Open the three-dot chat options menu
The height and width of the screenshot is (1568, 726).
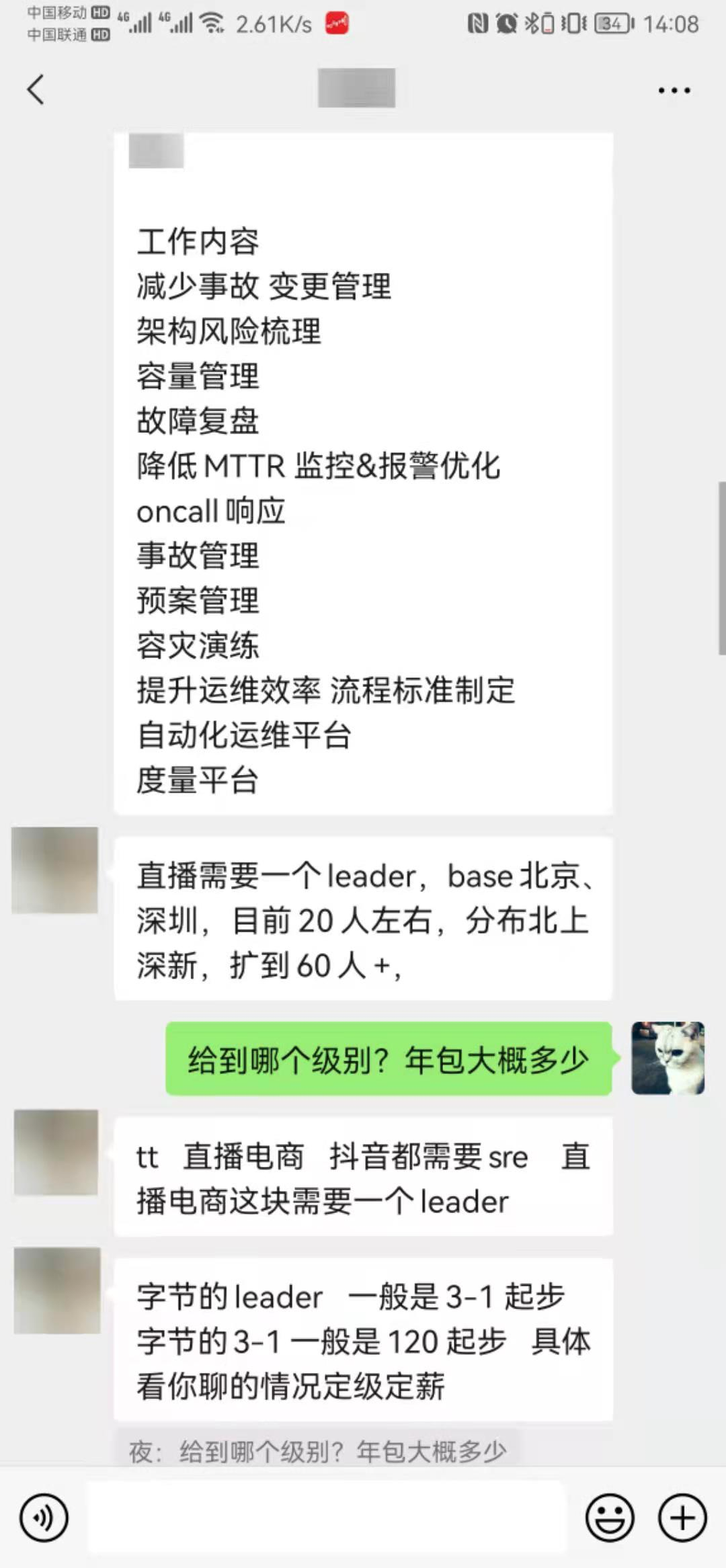point(674,90)
